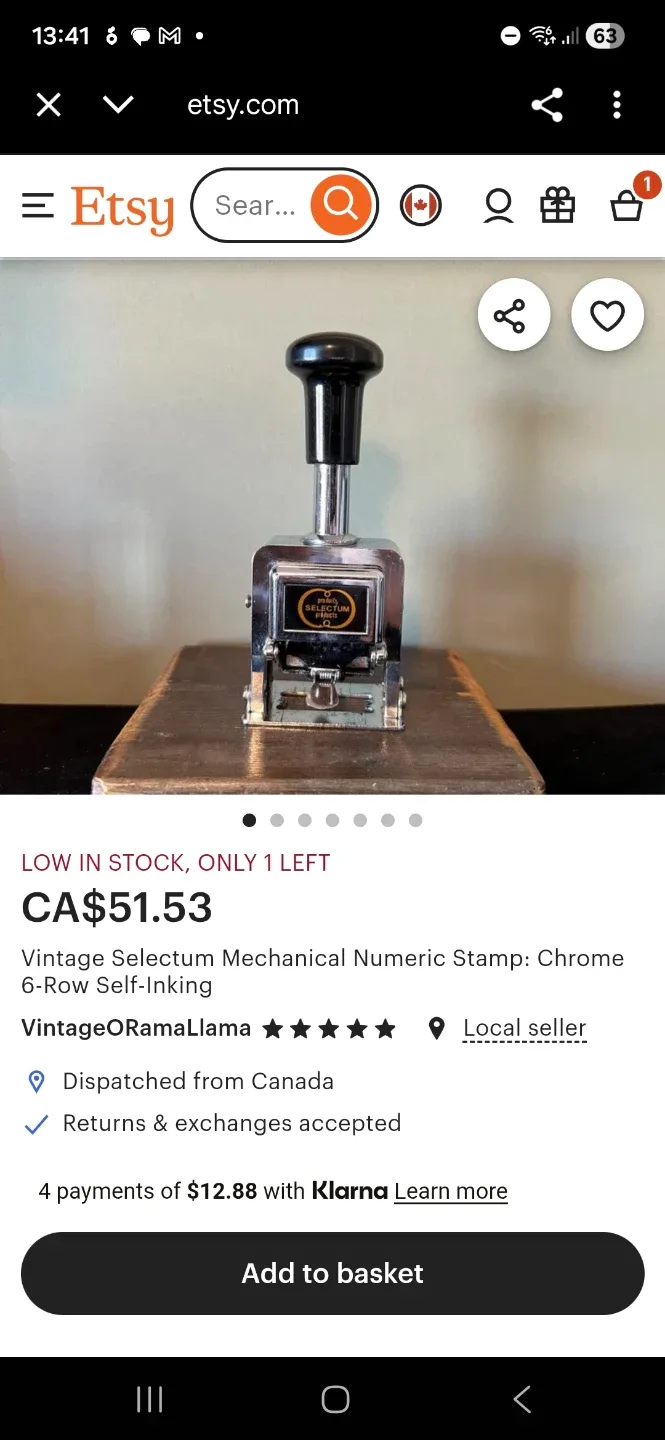Change region via Canada flag icon
Screen dimensions: 665x1440
pos(421,206)
